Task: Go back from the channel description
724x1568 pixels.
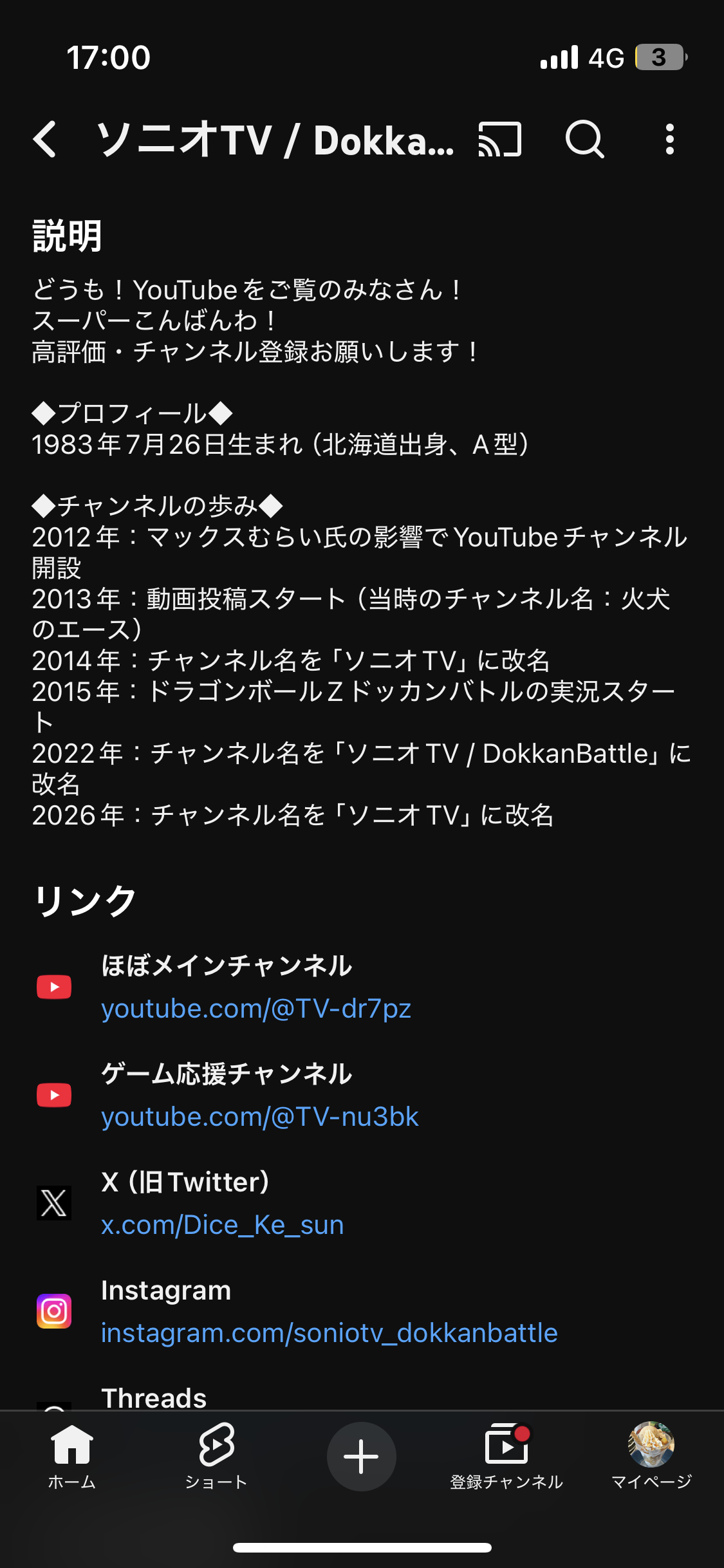Action: [x=45, y=140]
